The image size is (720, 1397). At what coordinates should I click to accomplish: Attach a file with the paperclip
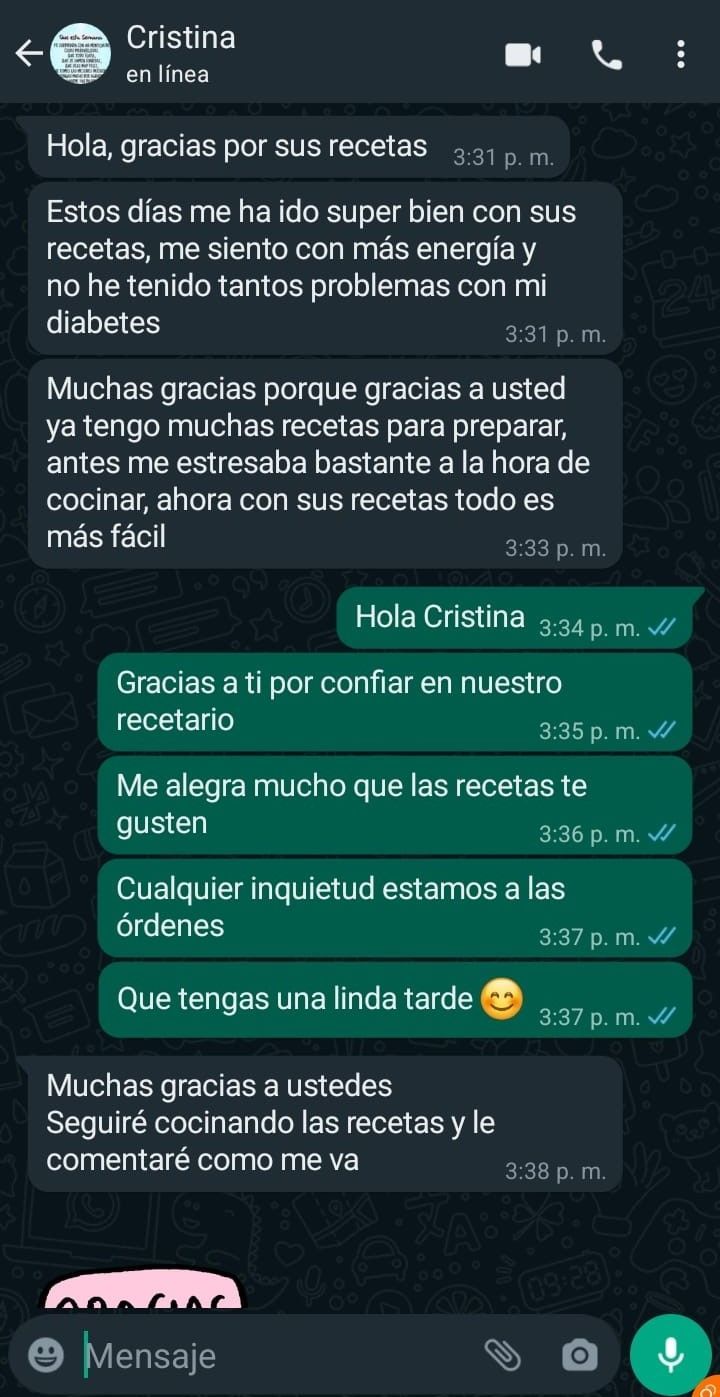point(503,1355)
